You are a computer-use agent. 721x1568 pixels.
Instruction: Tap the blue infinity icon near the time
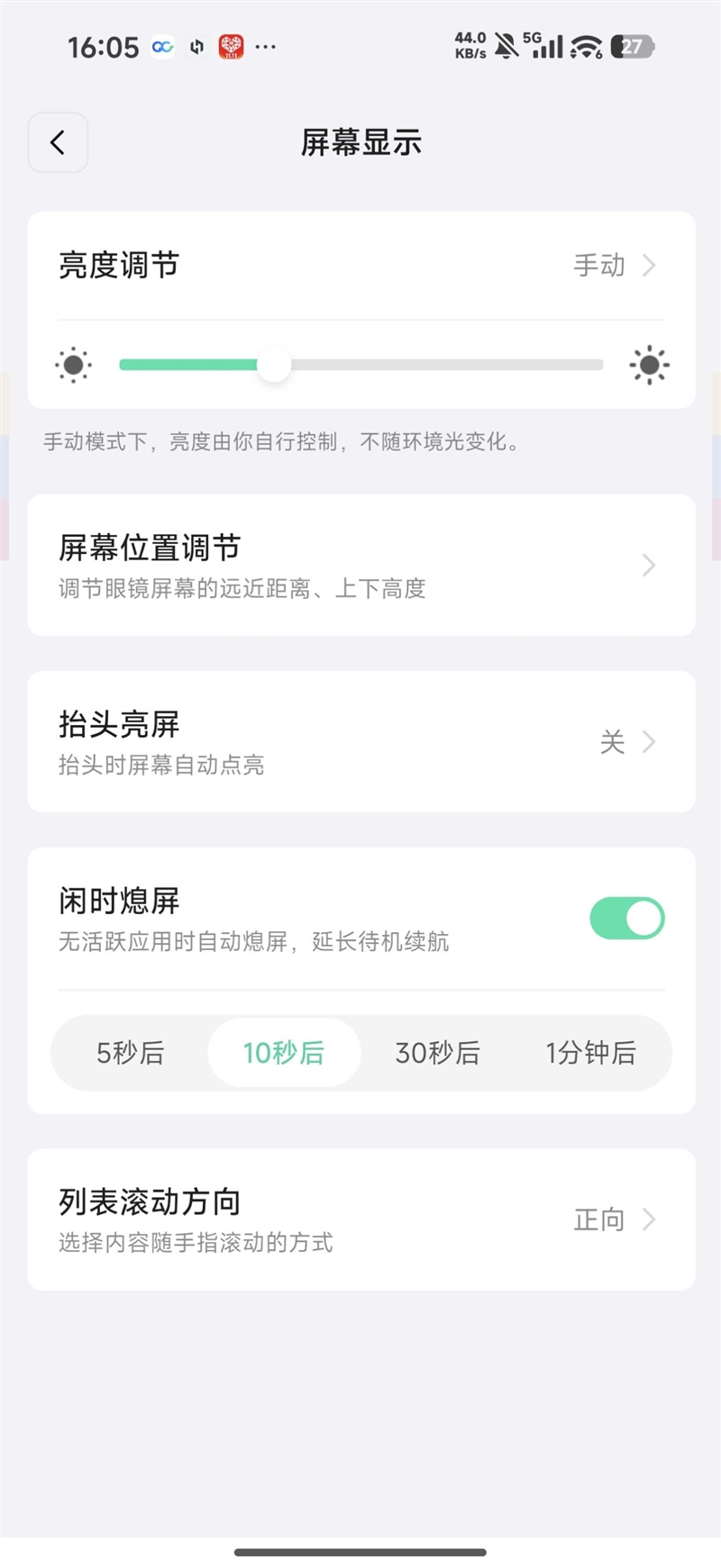tap(162, 46)
